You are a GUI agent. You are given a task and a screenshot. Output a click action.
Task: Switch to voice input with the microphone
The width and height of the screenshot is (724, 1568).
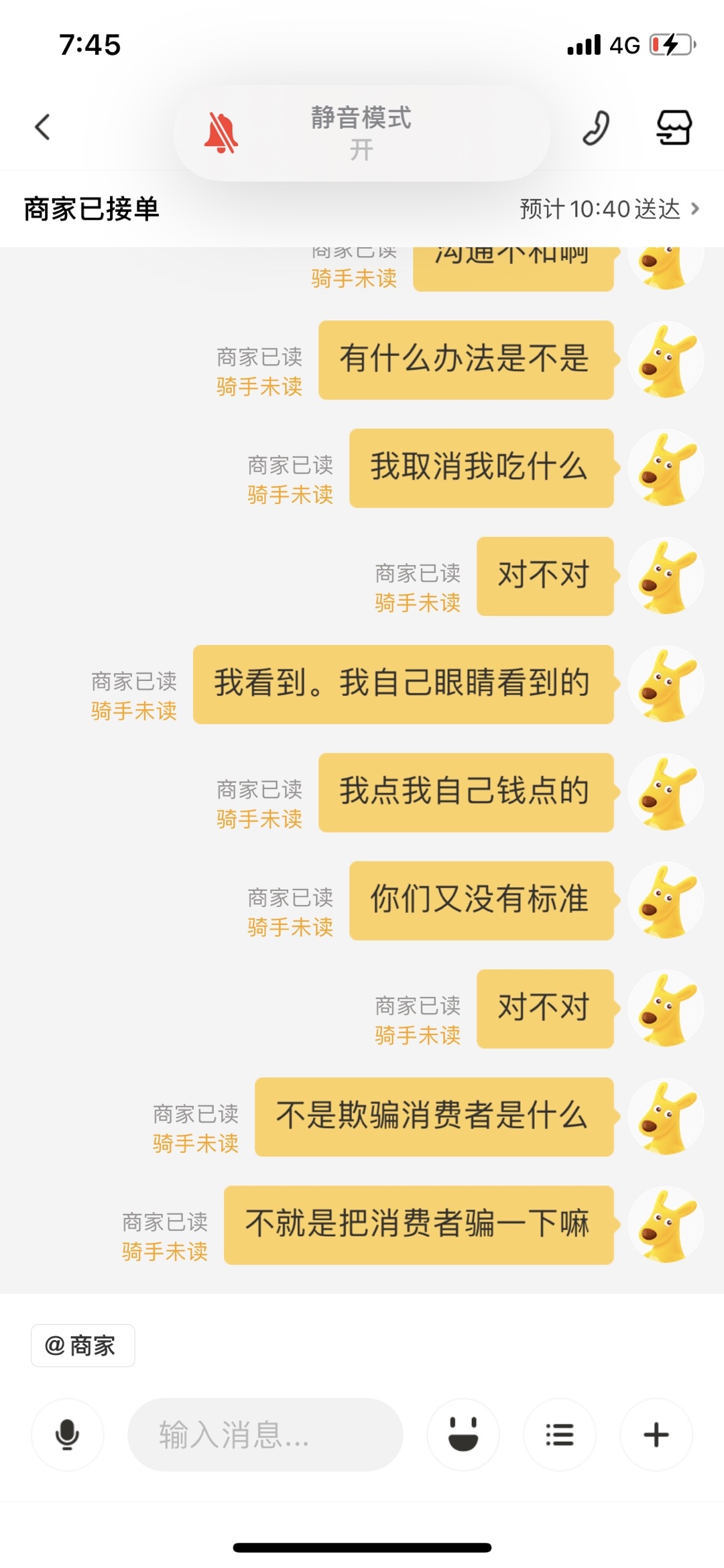[67, 1435]
